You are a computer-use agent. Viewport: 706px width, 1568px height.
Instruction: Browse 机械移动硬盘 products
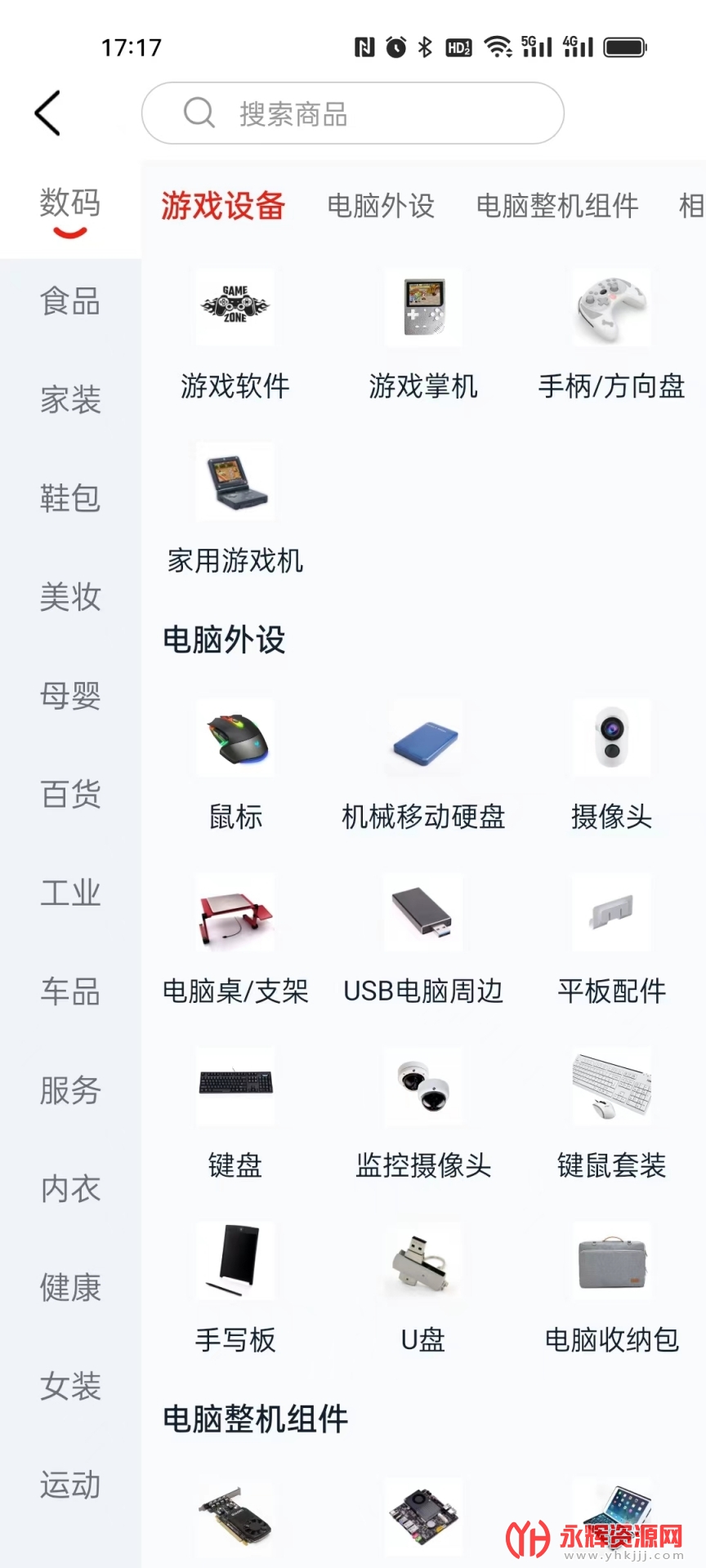pos(423,765)
